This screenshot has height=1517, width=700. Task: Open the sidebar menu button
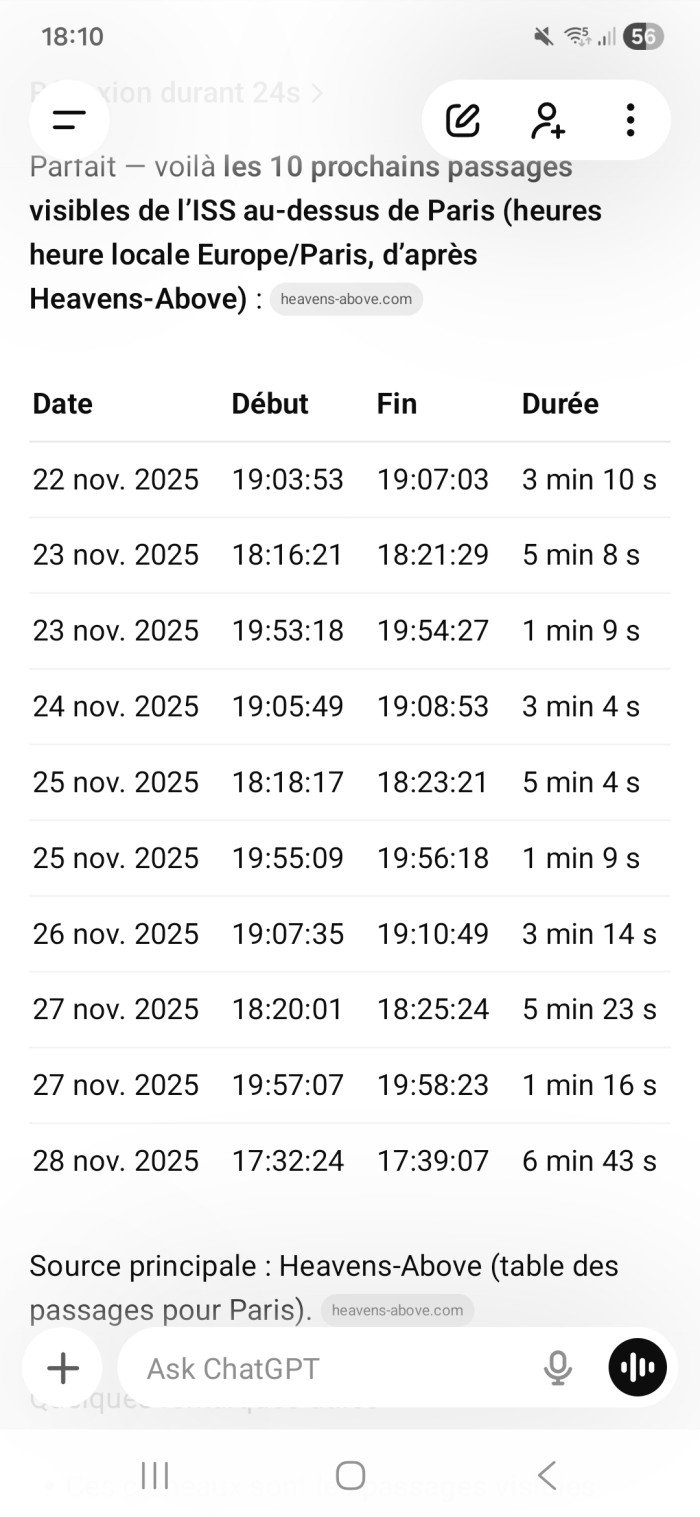68,121
